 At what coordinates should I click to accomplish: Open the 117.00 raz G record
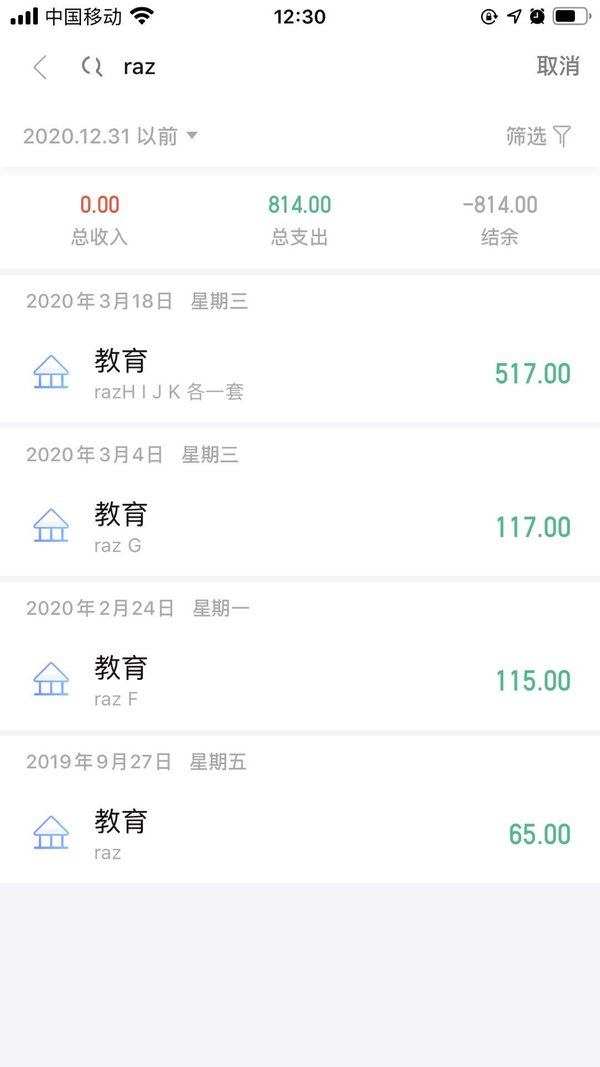(x=300, y=527)
